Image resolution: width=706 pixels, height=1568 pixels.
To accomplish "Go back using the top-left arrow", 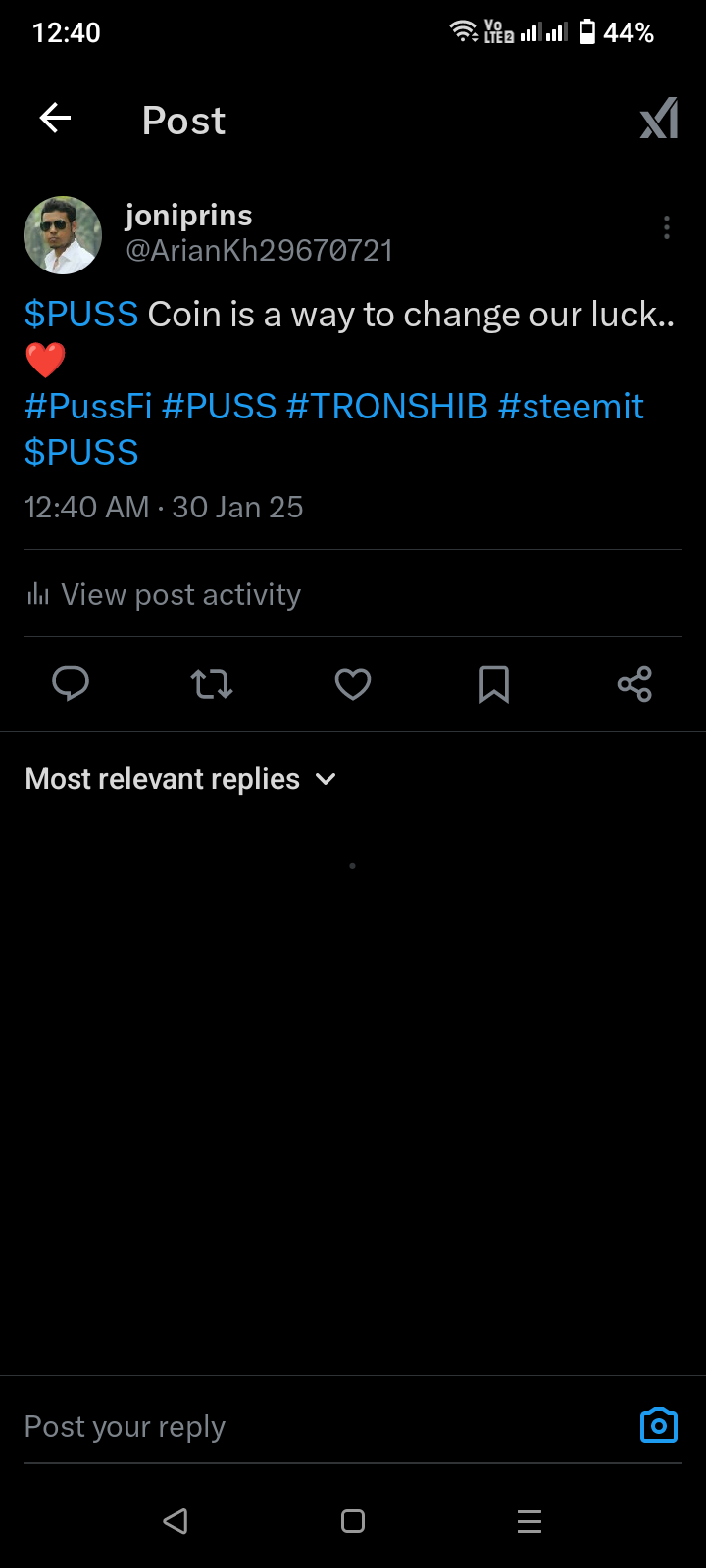I will [56, 119].
